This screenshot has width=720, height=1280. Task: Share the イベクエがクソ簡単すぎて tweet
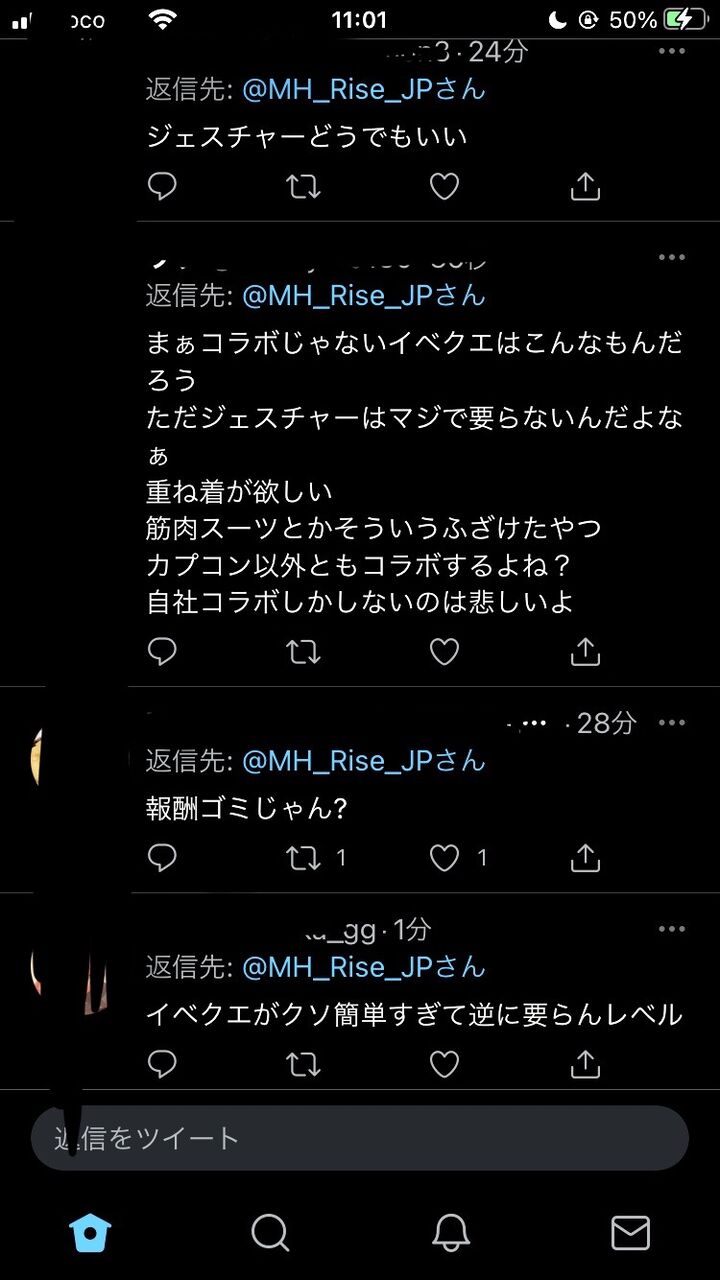pos(585,1064)
